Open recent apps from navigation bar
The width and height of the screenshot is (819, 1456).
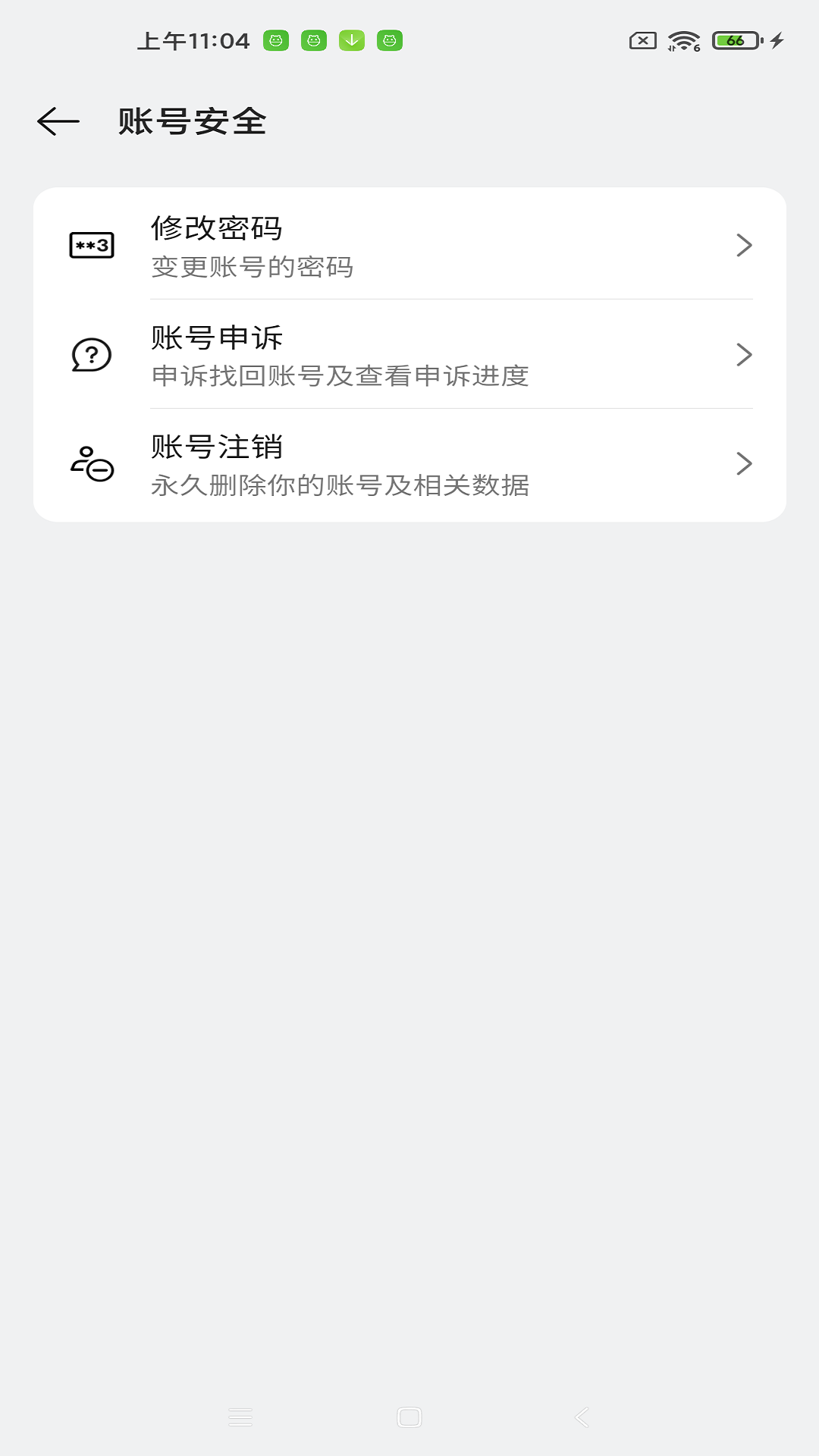[x=240, y=1417]
